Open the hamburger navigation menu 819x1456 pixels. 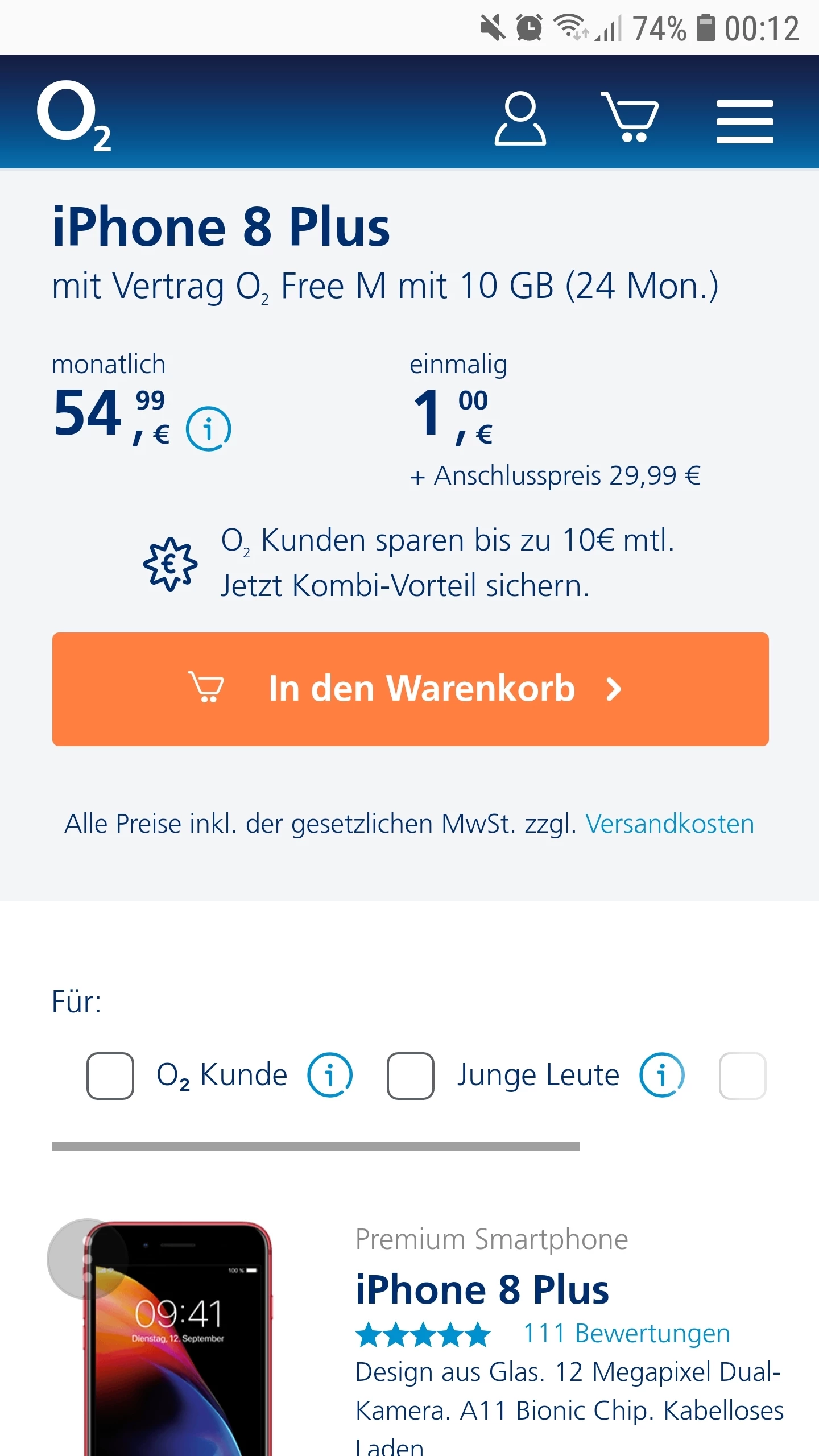(x=744, y=122)
